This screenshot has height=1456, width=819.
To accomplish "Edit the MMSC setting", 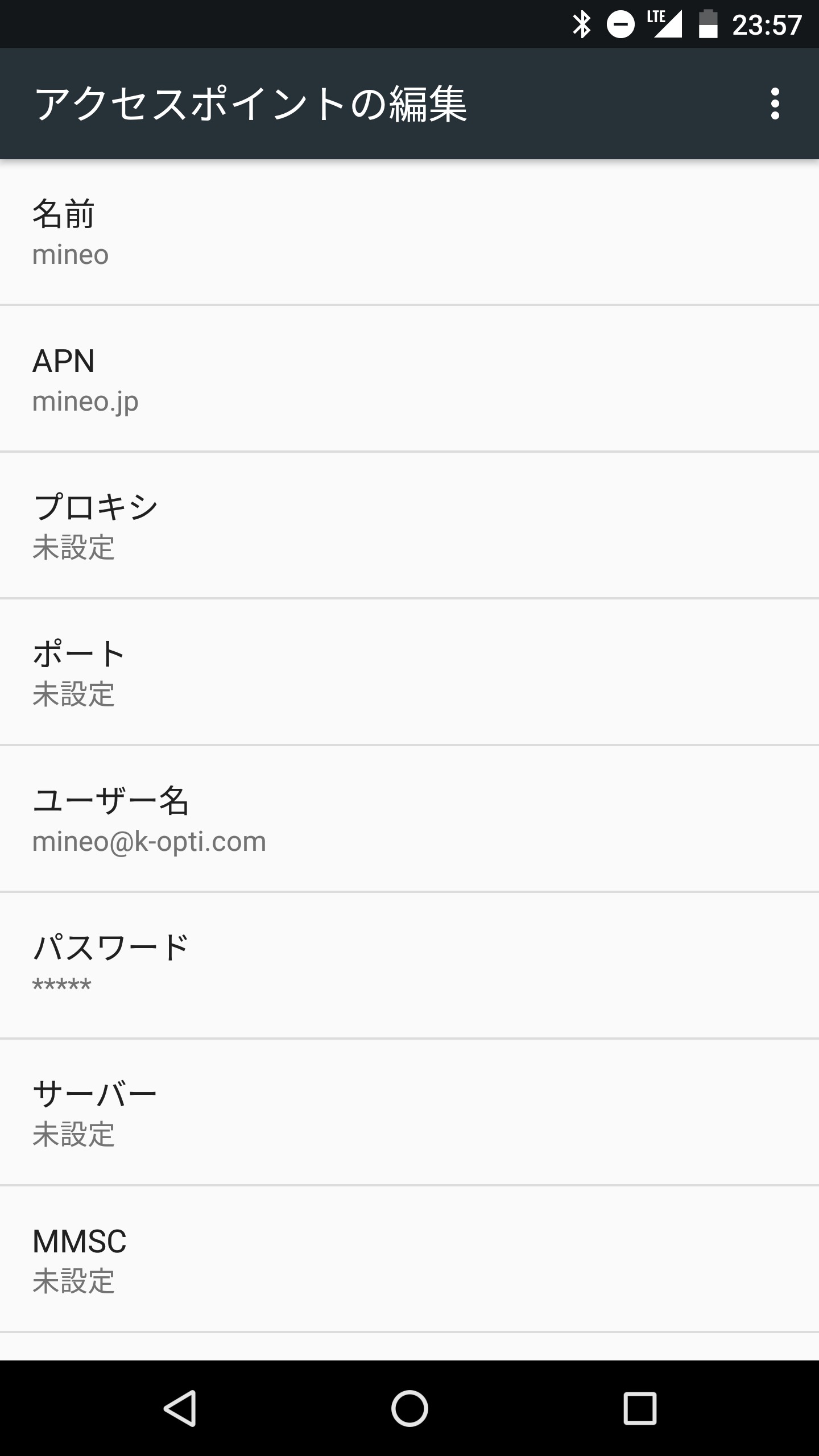I will 409,1259.
